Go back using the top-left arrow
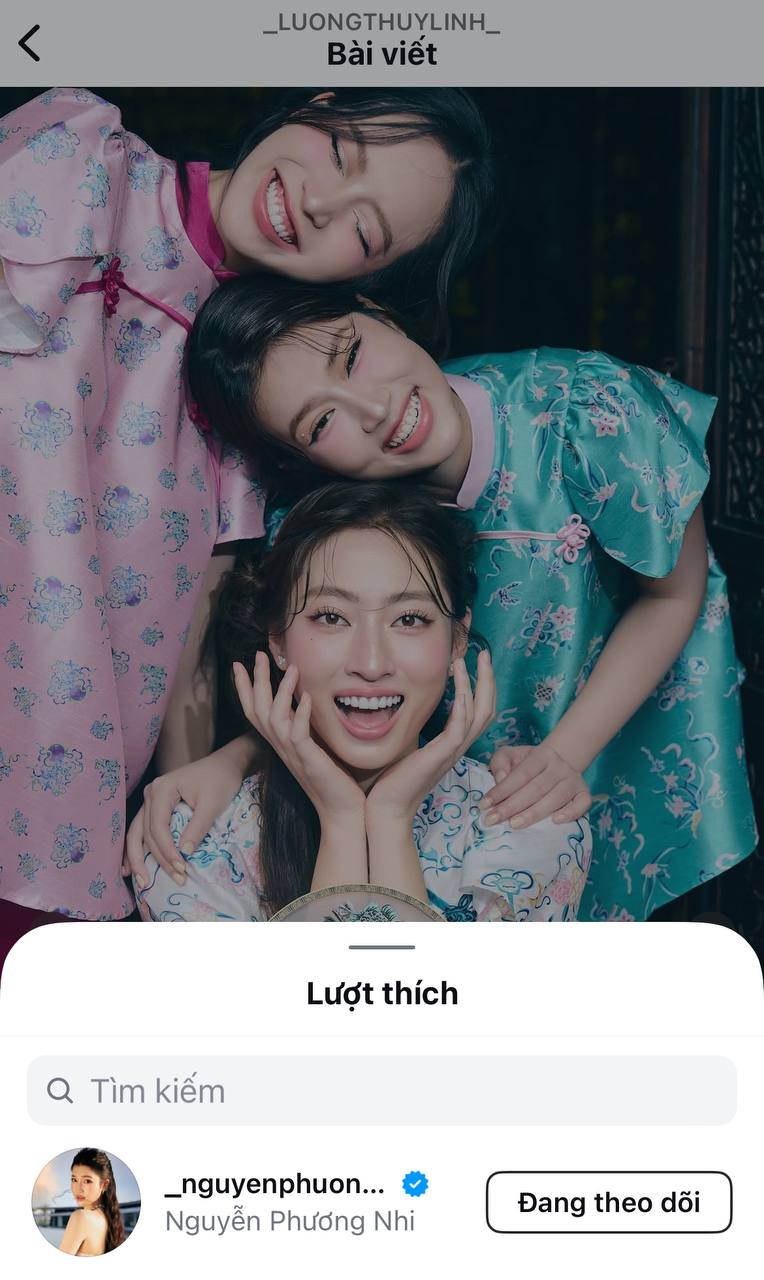 tap(30, 43)
